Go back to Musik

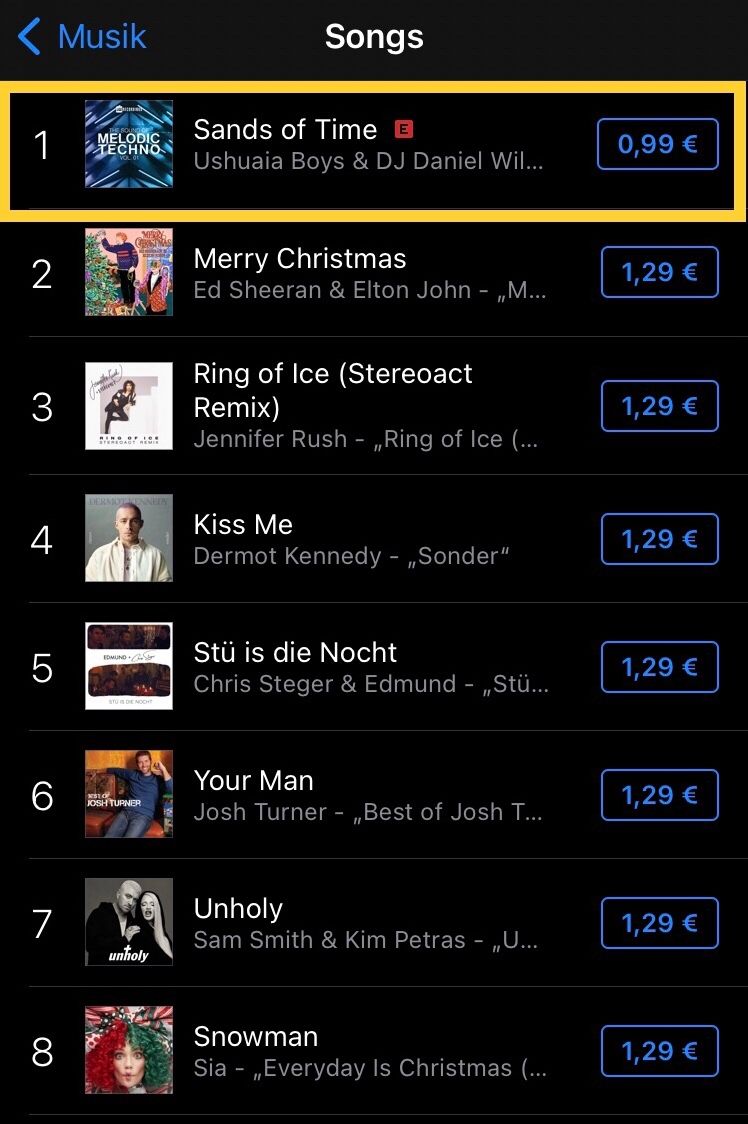tap(82, 36)
